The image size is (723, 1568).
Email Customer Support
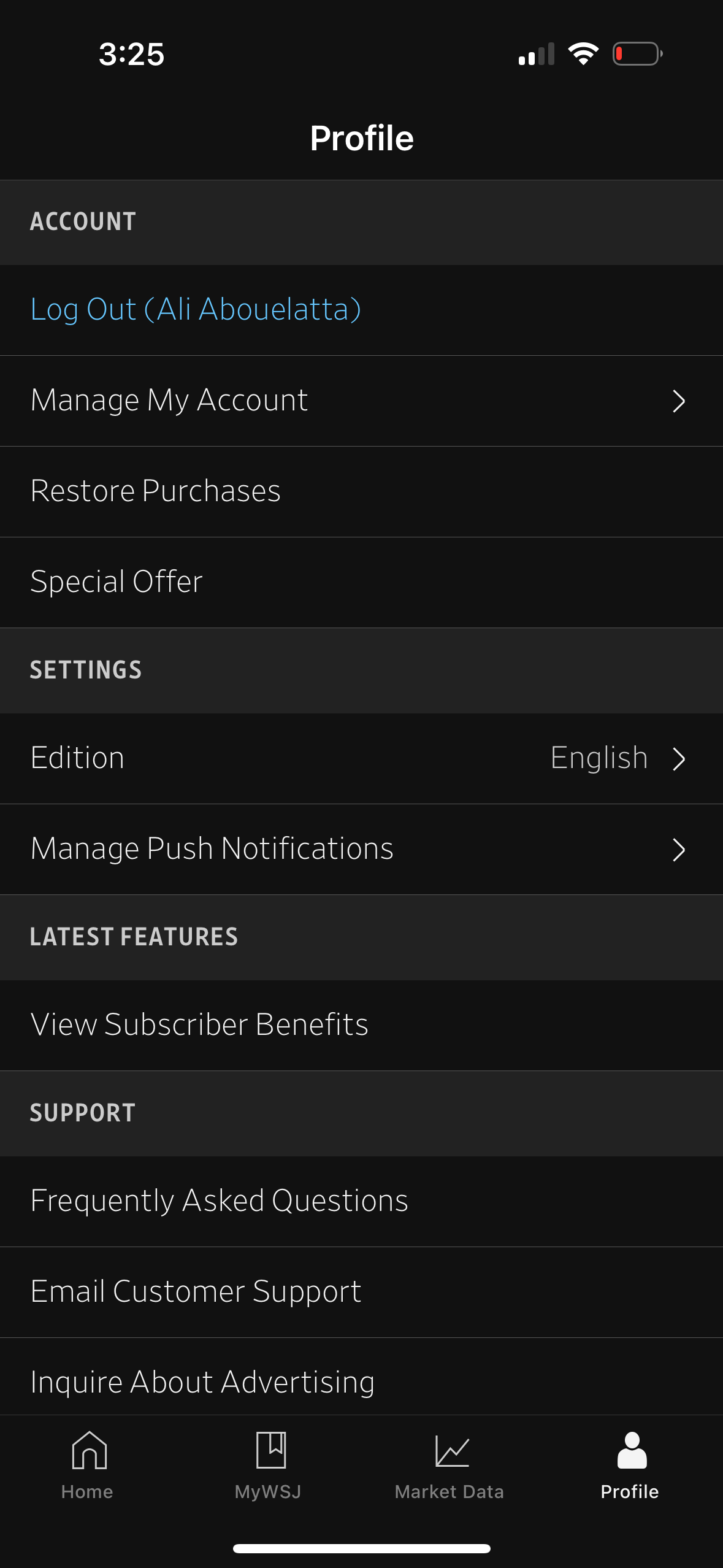tap(196, 1291)
